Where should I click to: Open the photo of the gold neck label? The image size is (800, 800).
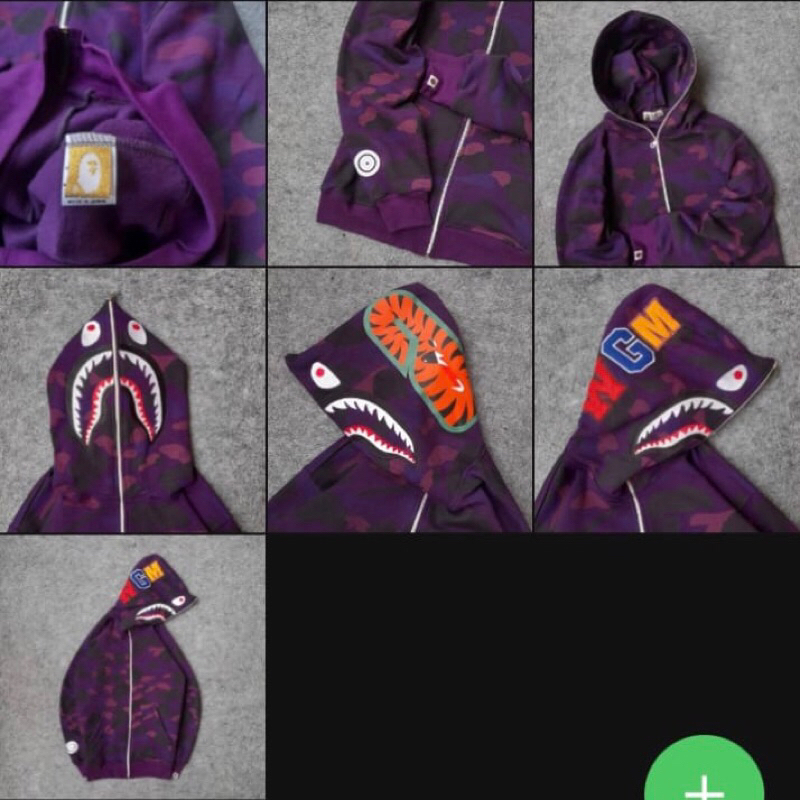click(132, 132)
